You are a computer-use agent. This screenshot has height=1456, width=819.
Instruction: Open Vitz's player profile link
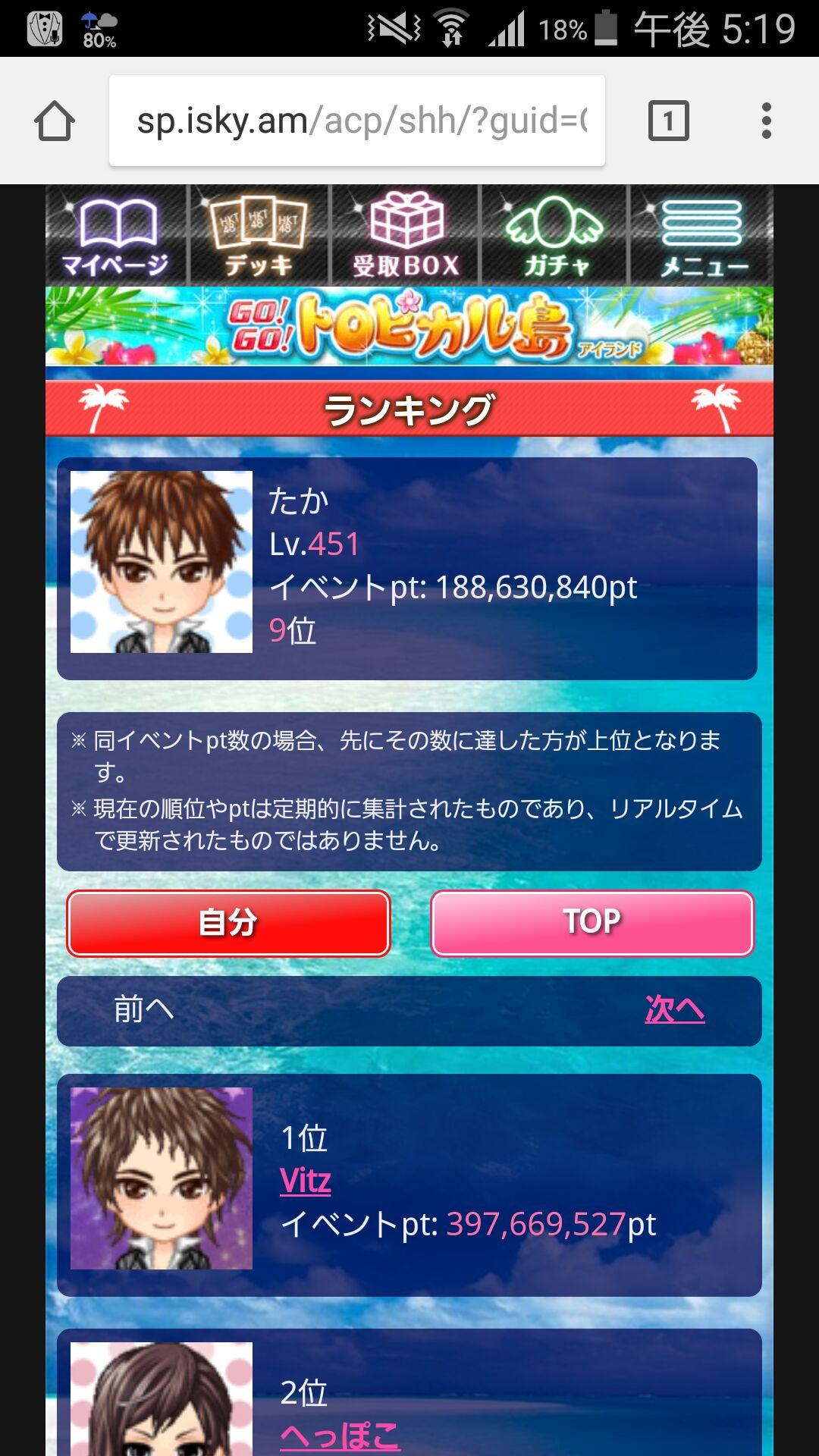306,1181
